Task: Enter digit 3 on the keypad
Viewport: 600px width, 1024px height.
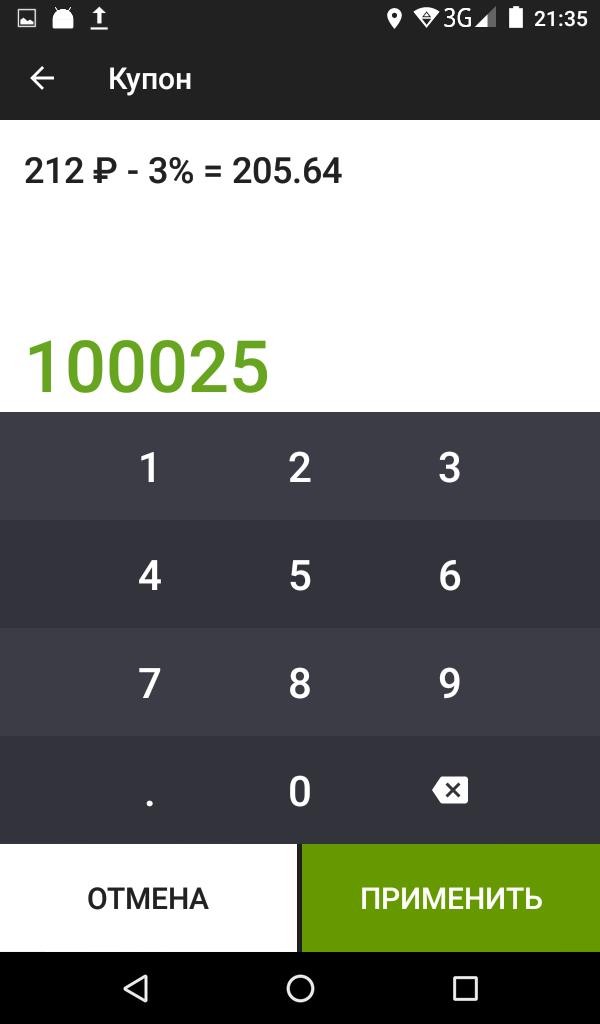Action: (450, 466)
